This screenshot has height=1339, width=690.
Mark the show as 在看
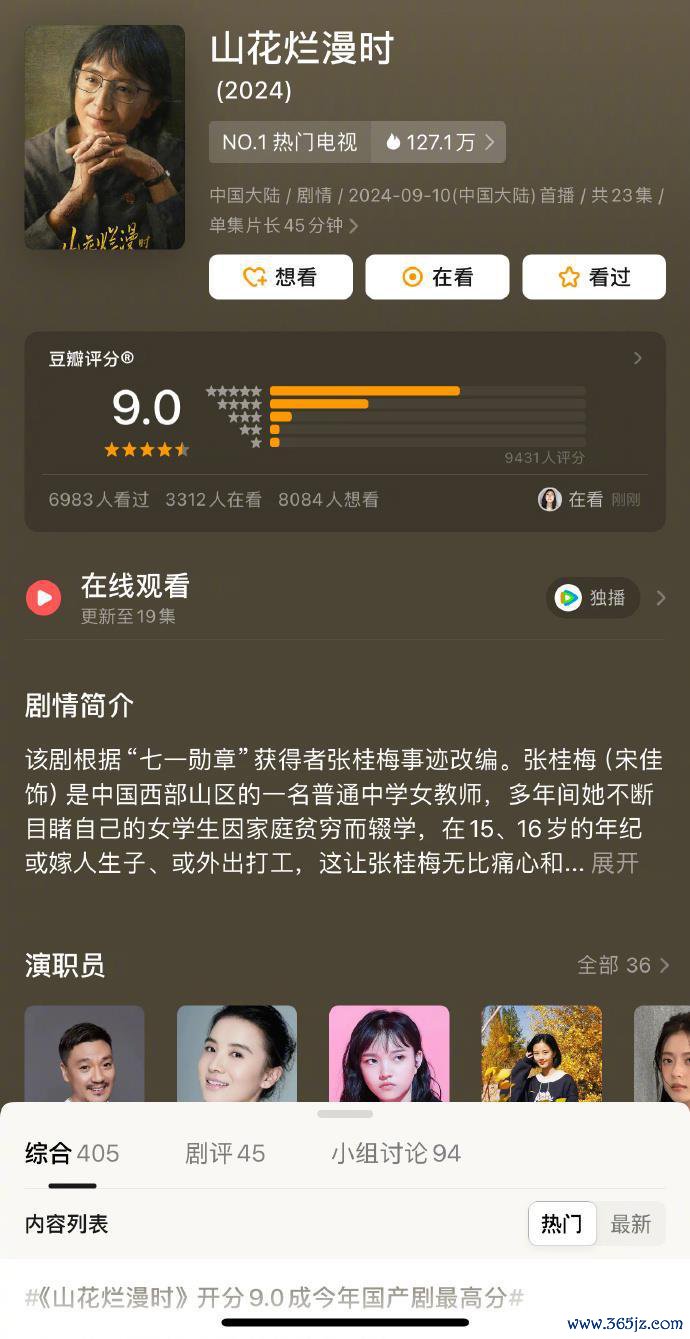click(x=437, y=277)
